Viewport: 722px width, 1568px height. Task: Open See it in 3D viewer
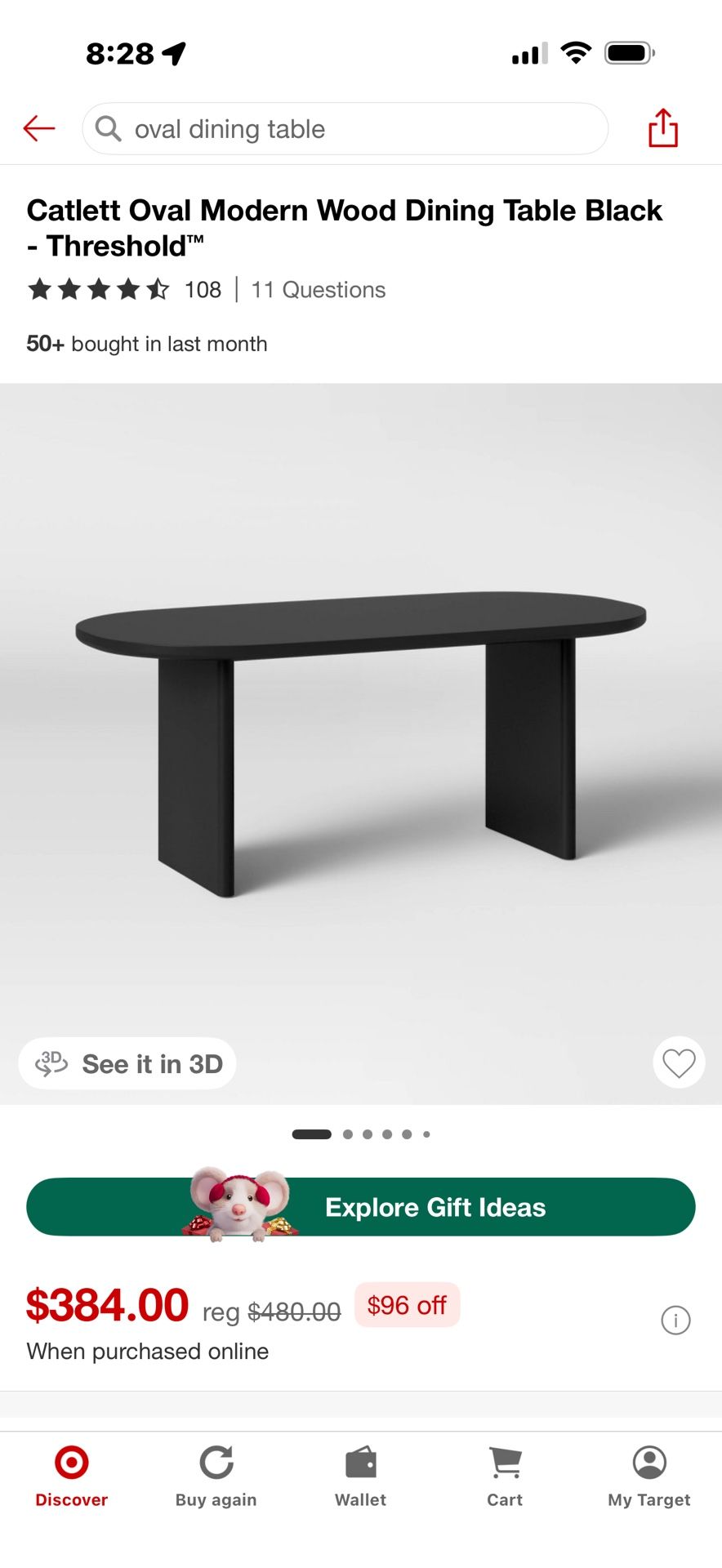point(127,1062)
